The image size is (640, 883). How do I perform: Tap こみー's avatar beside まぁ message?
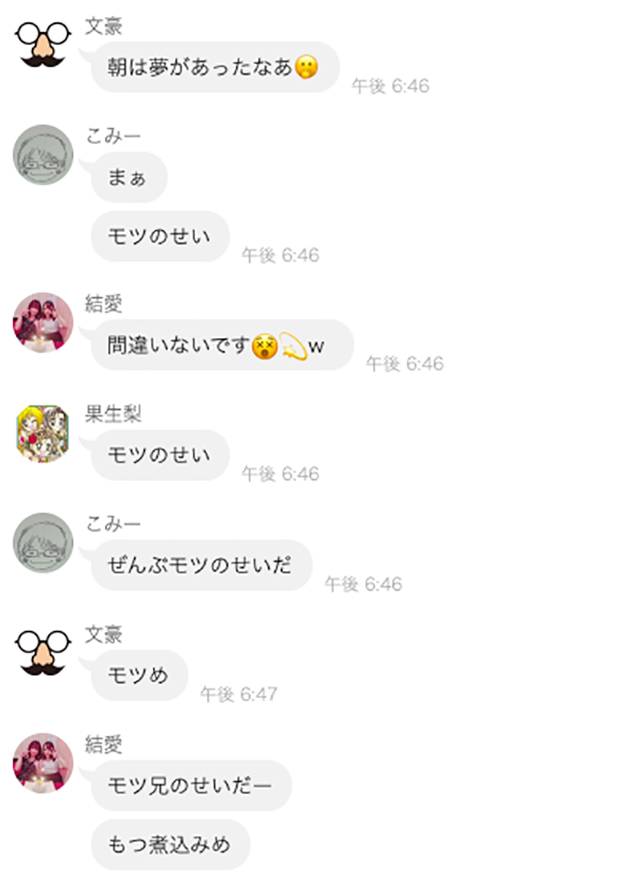click(x=43, y=155)
